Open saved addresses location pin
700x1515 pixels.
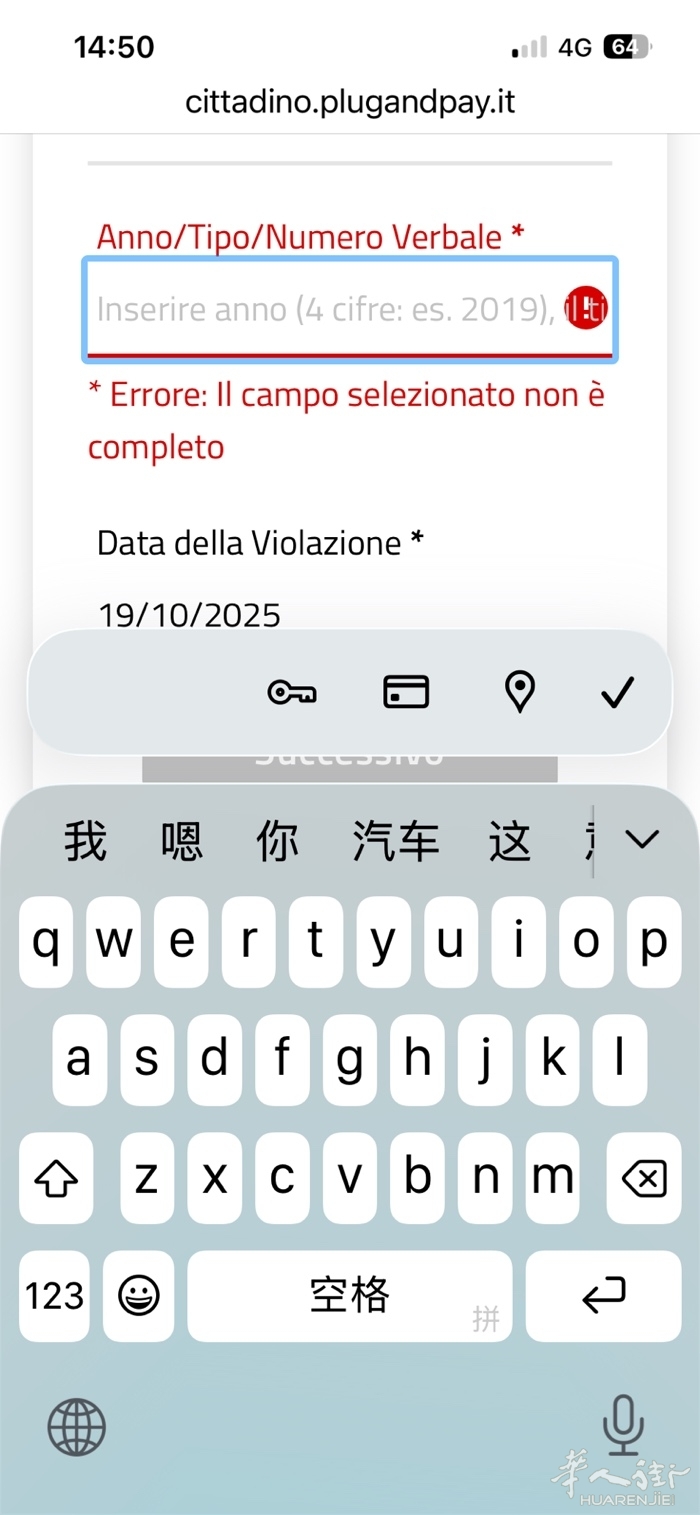pos(519,692)
